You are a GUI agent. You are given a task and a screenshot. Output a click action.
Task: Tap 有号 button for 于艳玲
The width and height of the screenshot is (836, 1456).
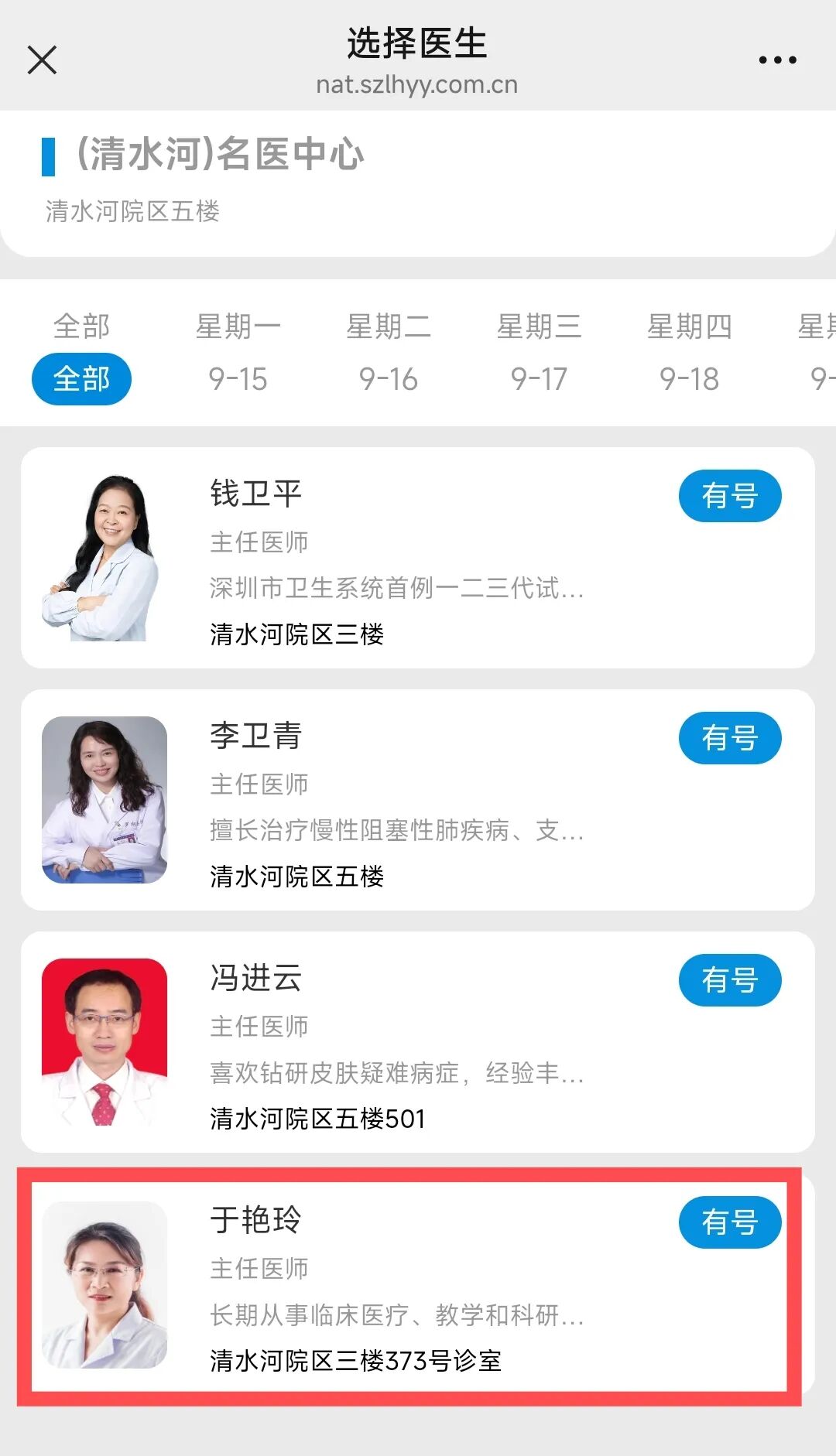pos(729,1222)
